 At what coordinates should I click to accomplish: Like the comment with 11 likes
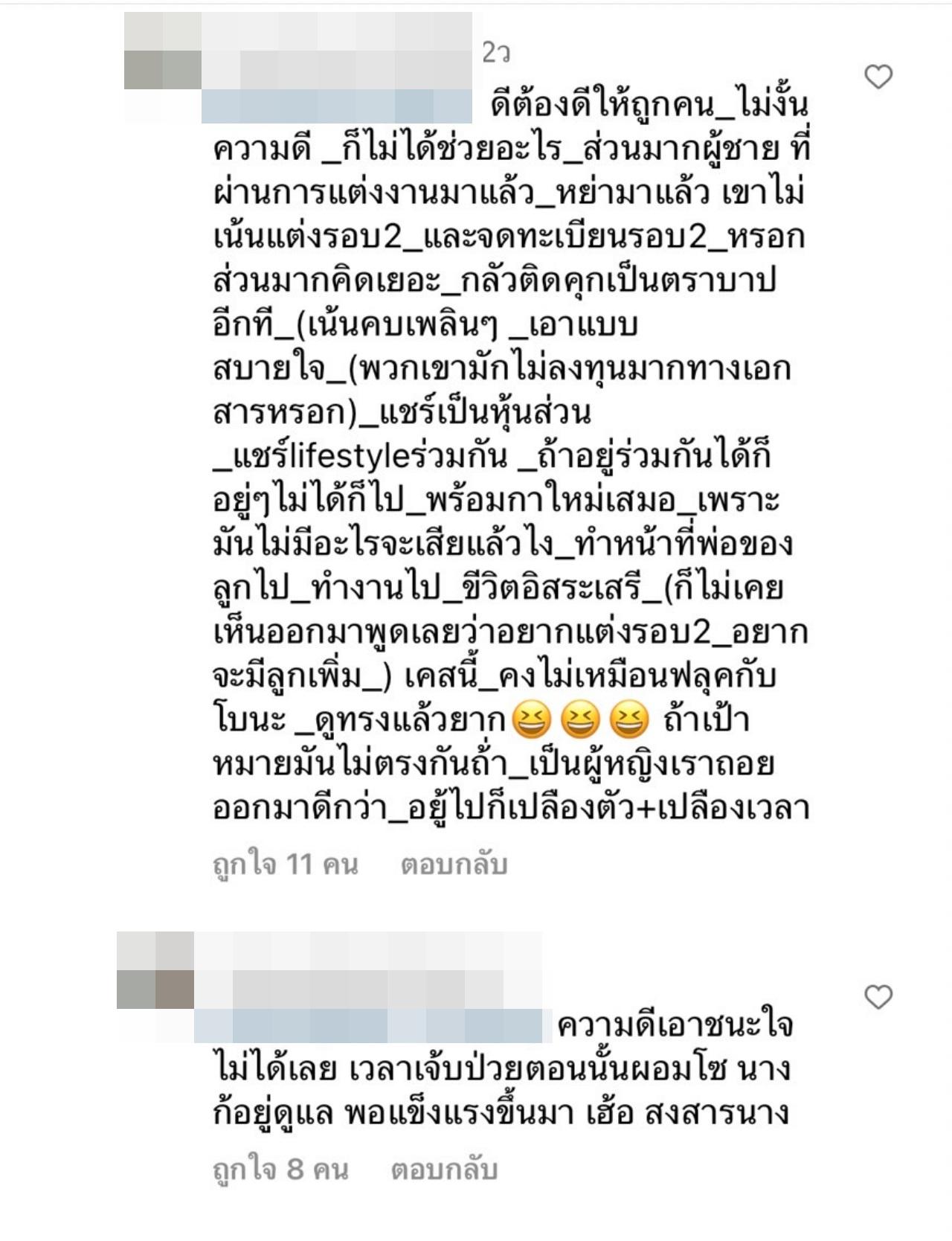point(878,77)
